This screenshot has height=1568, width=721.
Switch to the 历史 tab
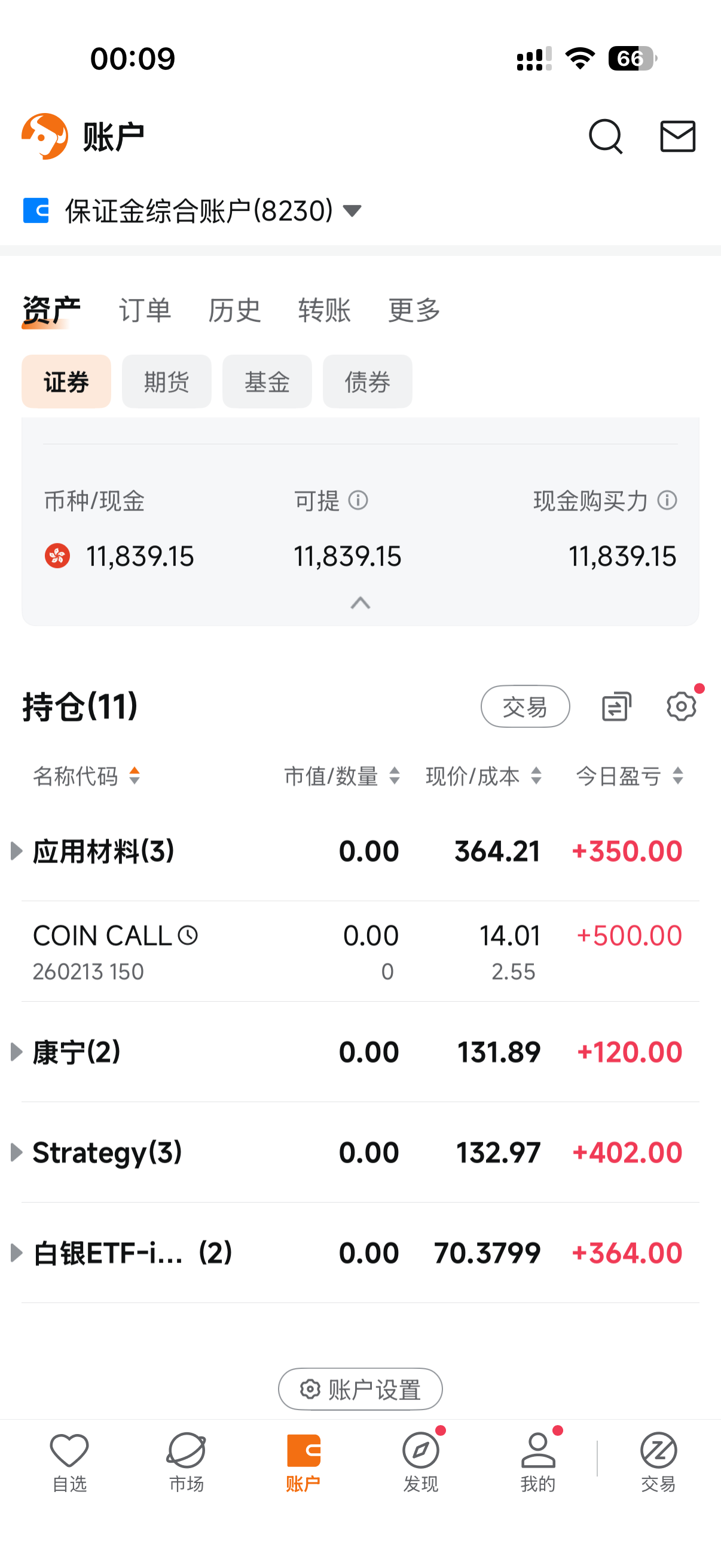coord(234,310)
